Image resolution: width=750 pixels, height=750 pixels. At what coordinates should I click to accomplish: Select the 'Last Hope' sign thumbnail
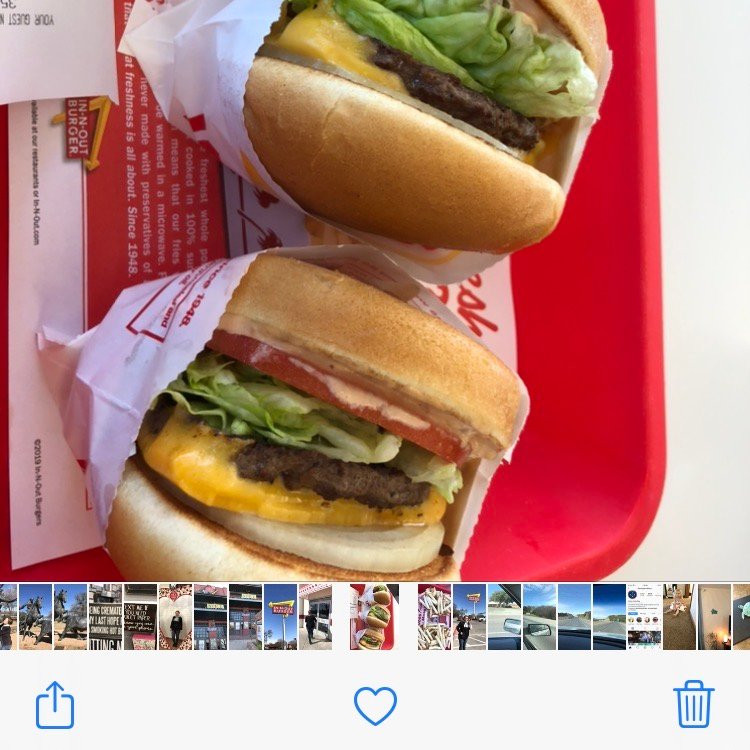pos(105,617)
